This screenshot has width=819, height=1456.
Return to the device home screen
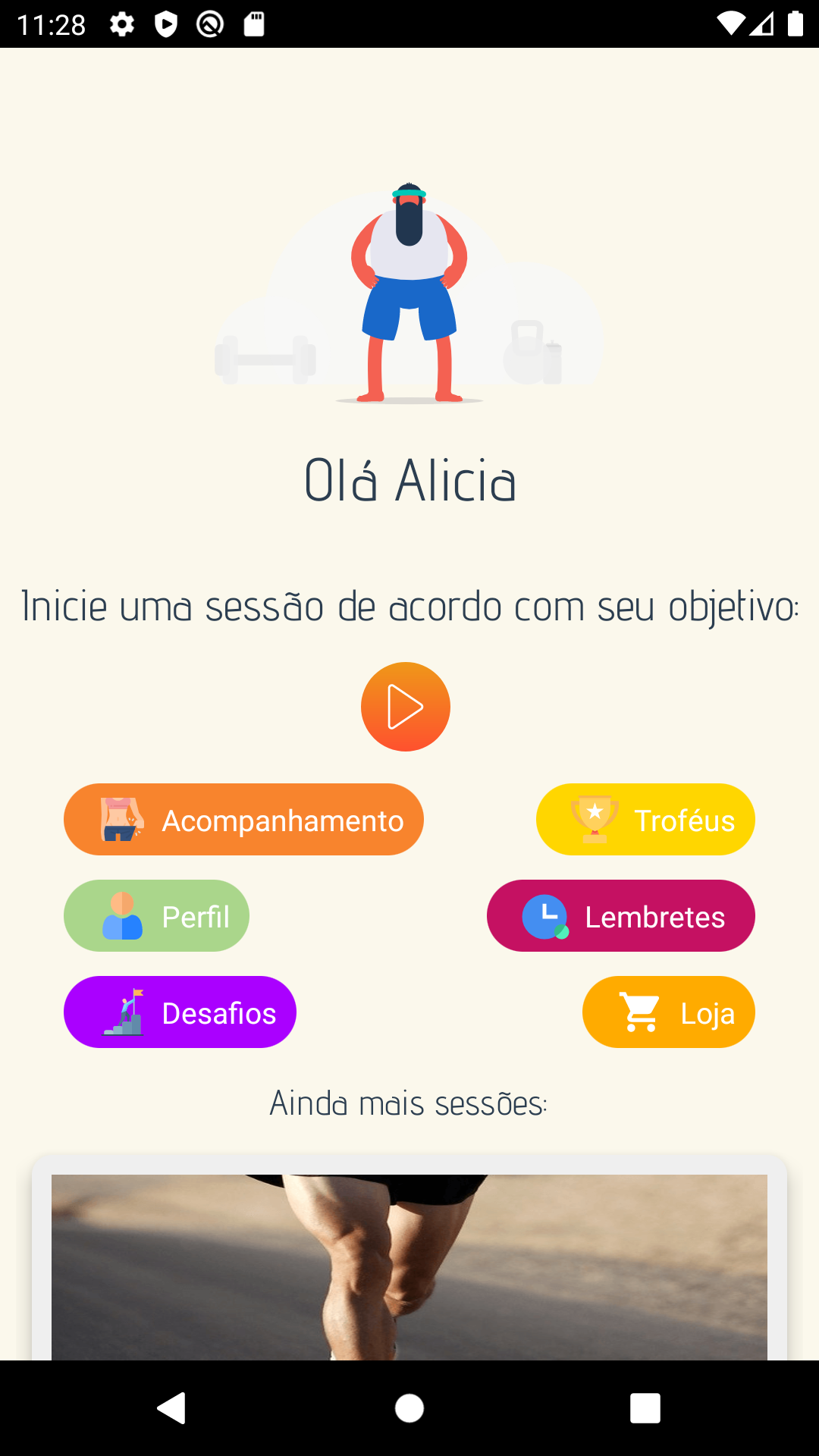pos(409,1408)
